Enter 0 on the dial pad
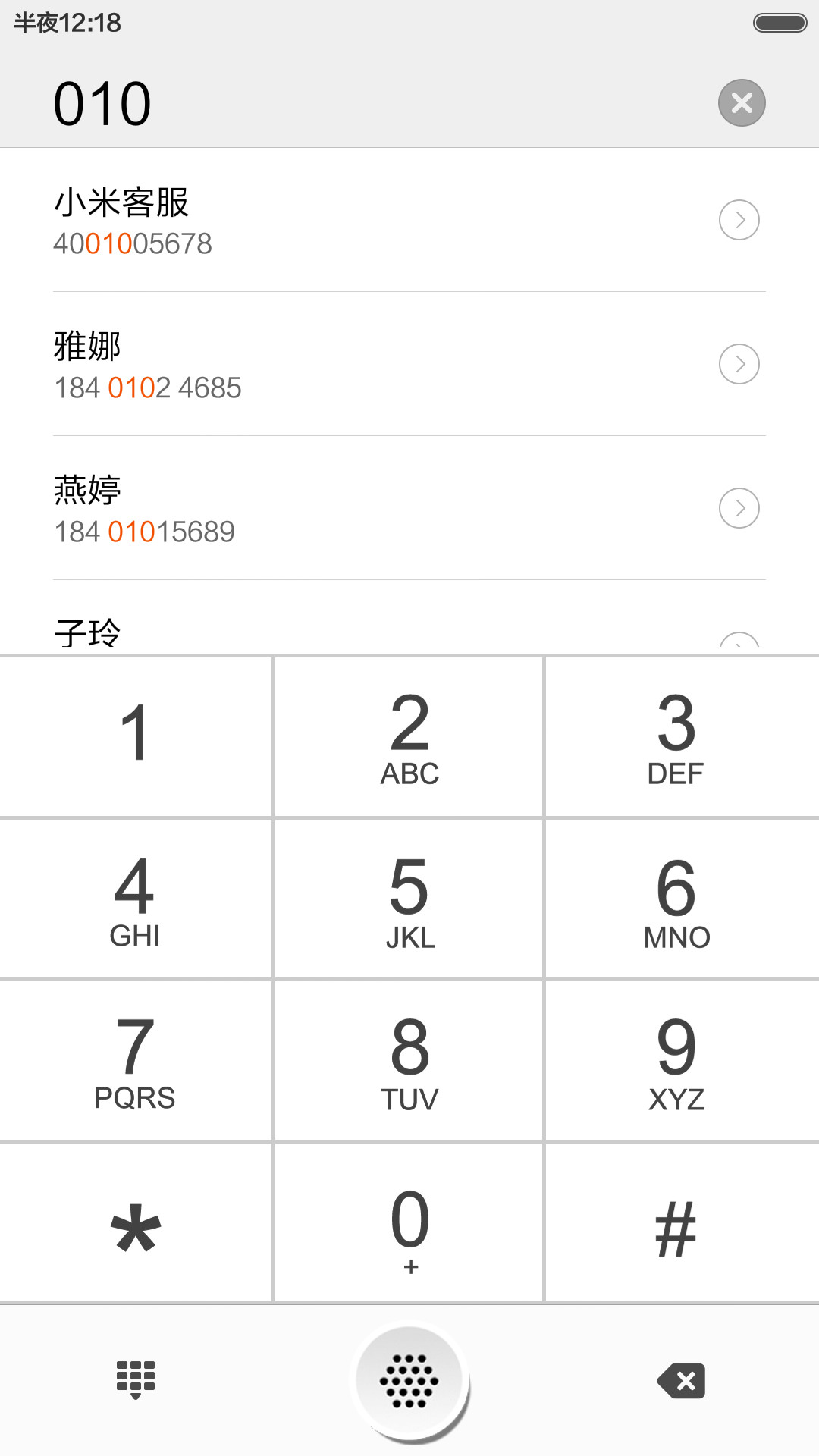This screenshot has height=1456, width=819. click(409, 1222)
